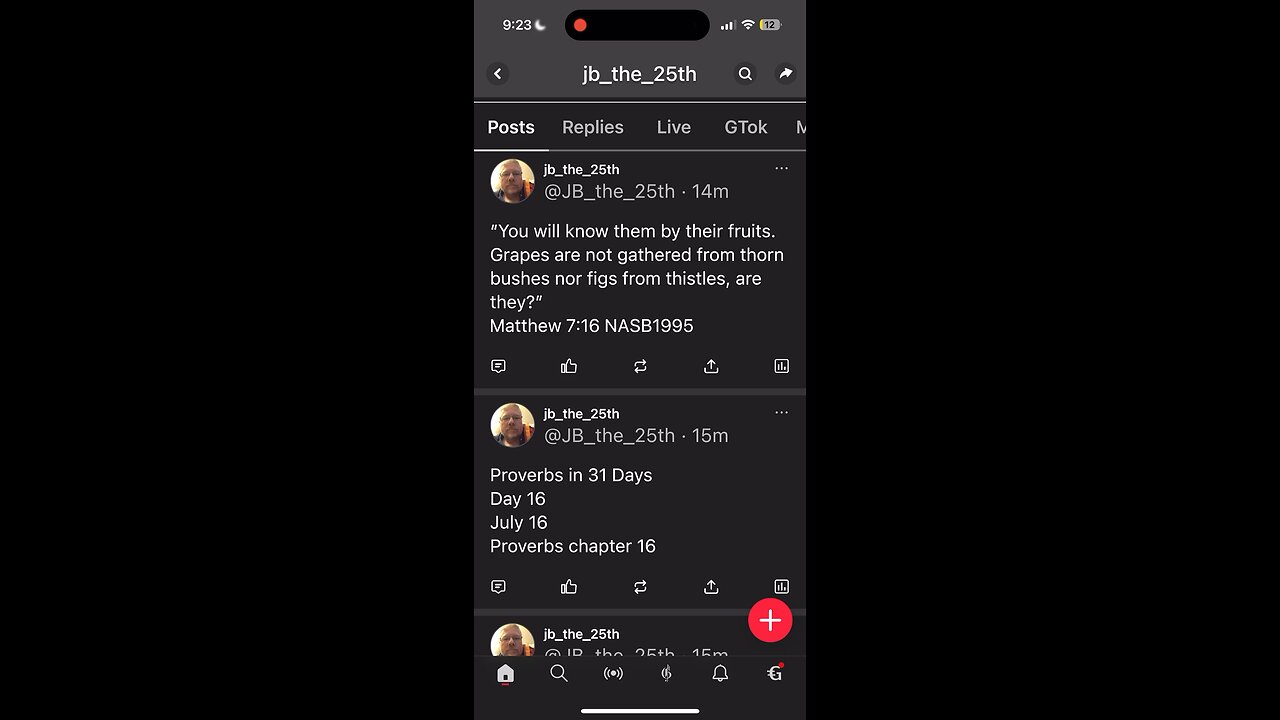The height and width of the screenshot is (720, 1280).
Task: Repost the Matthew 7:16 post
Action: 640,367
